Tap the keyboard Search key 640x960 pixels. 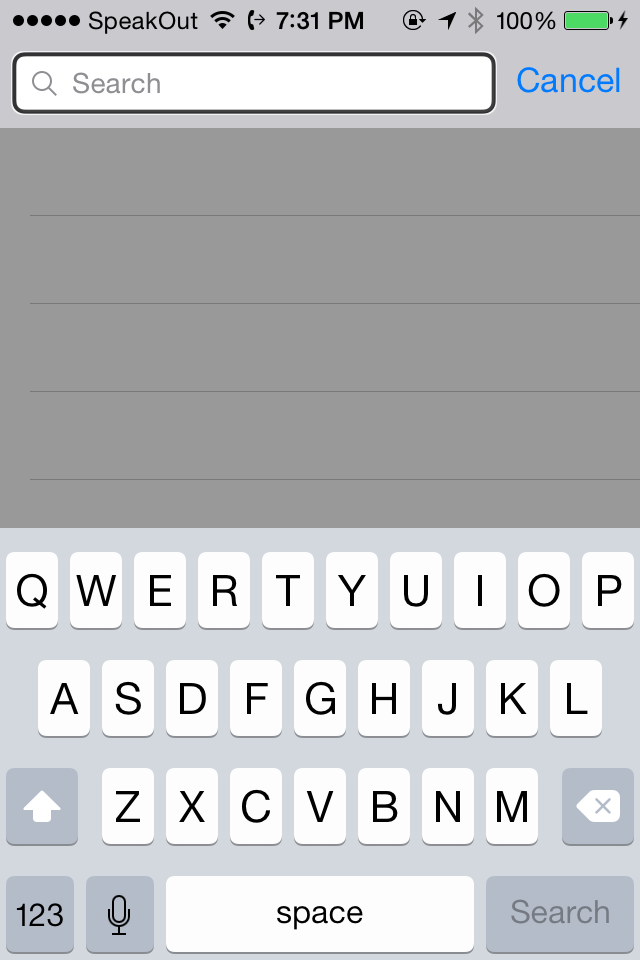click(559, 913)
